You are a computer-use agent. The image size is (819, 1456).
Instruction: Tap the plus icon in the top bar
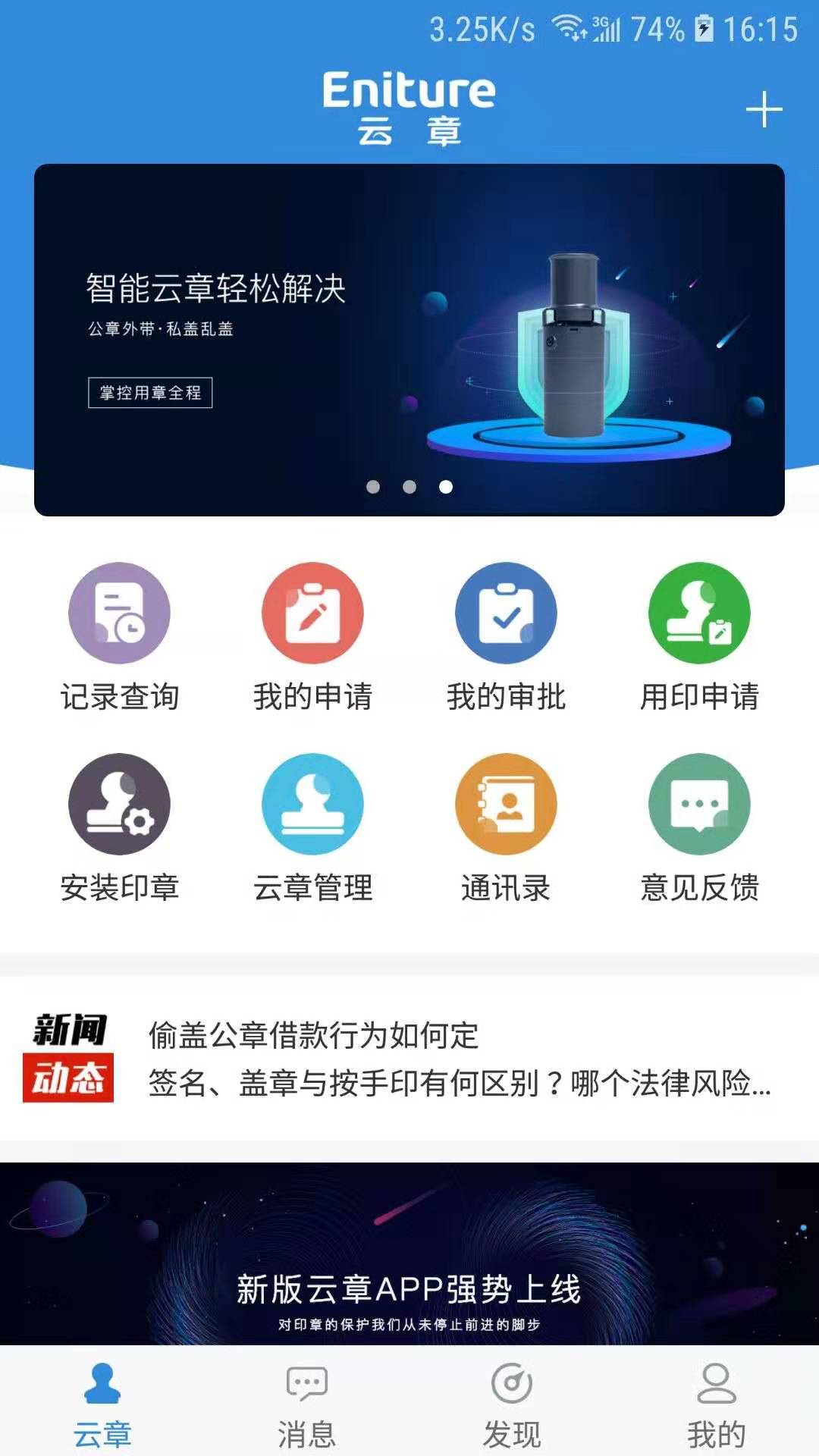pos(764,110)
